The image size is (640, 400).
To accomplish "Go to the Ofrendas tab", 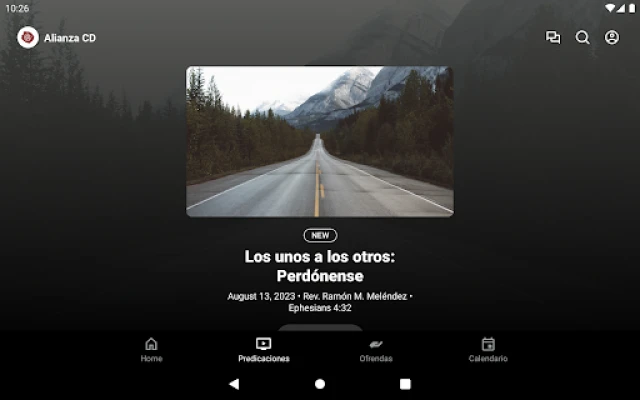I will pos(376,349).
